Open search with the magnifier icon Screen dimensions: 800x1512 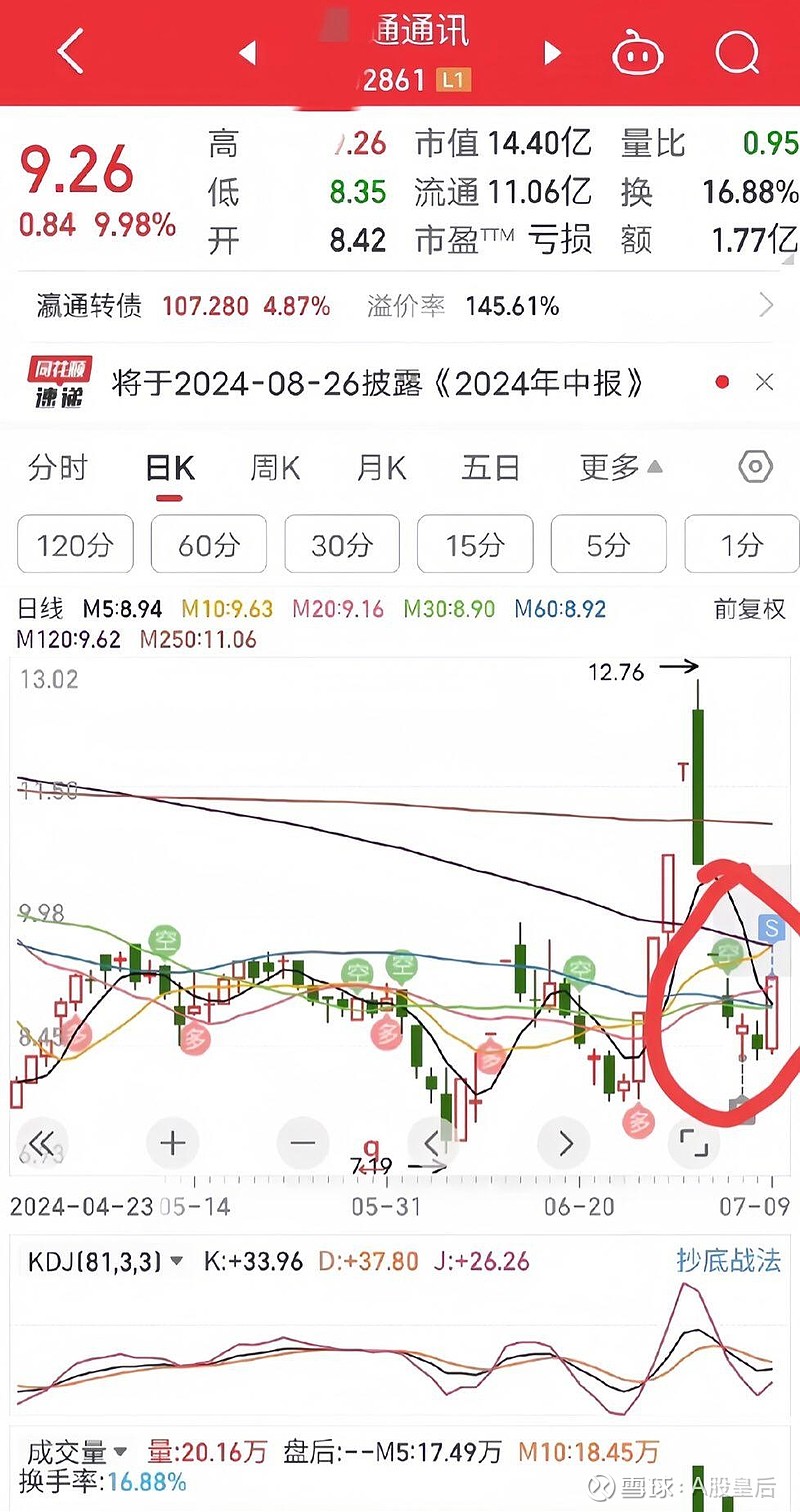737,52
